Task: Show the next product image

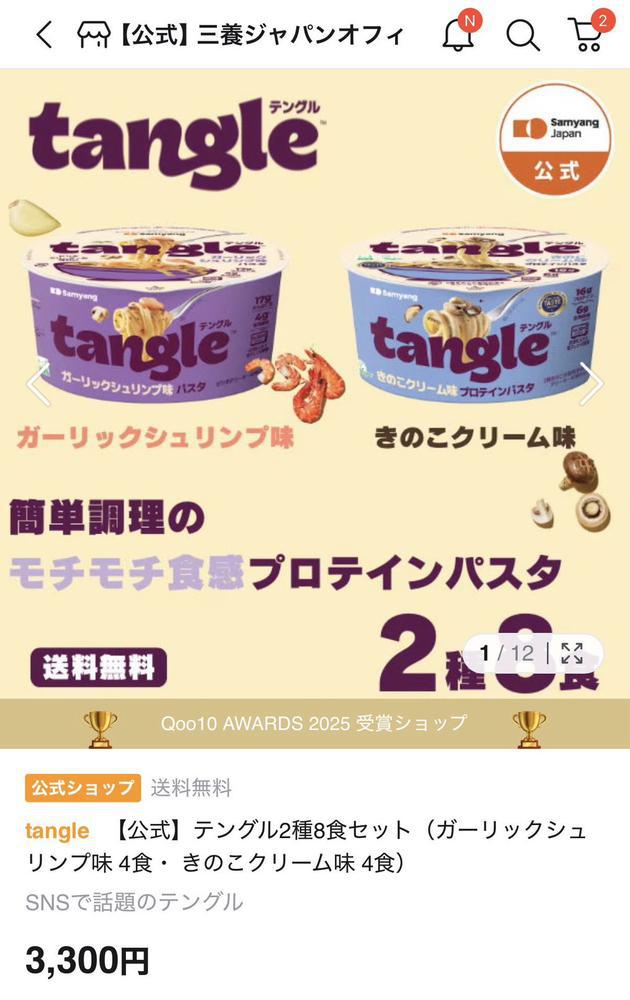Action: pos(591,384)
